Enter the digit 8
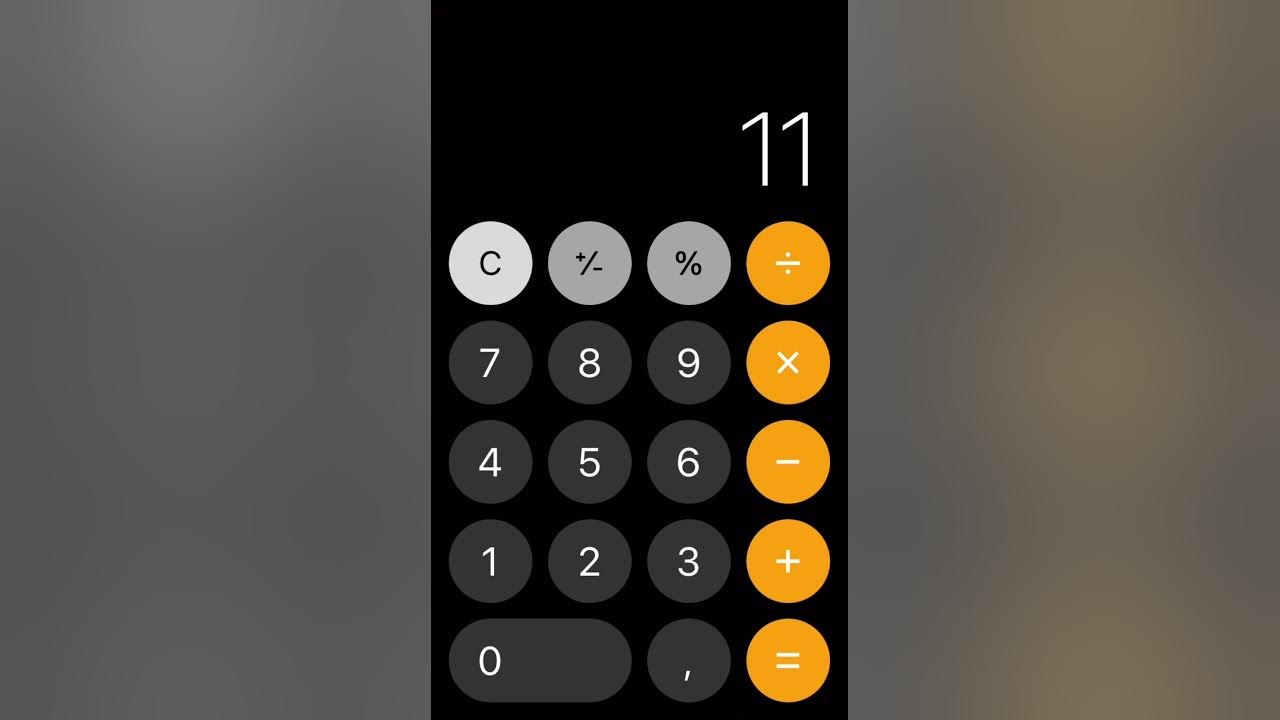 click(589, 362)
